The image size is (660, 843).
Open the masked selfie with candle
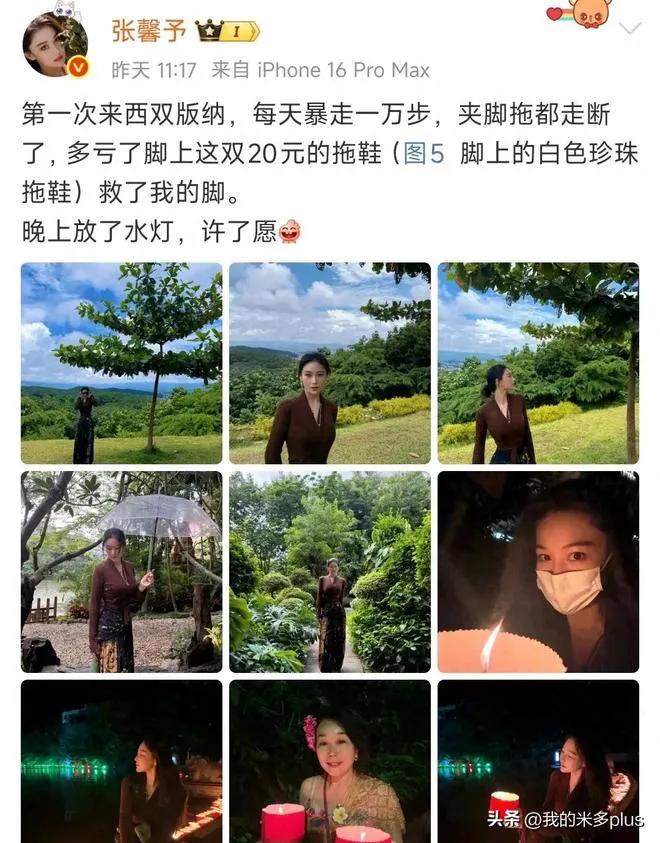click(538, 571)
